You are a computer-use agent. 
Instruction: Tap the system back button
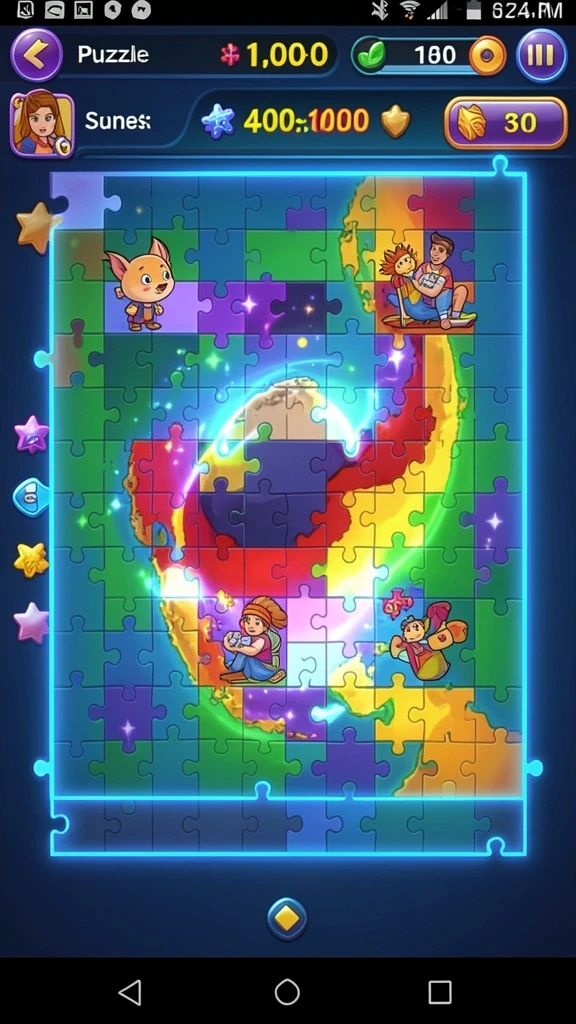click(130, 993)
